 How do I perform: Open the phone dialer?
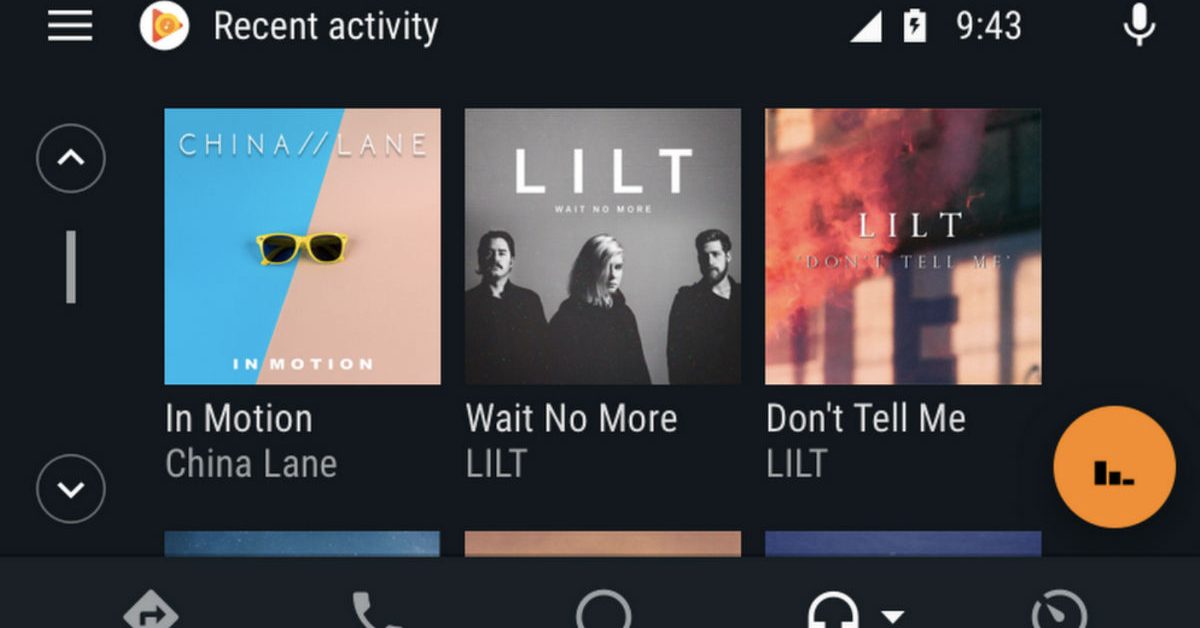tap(376, 612)
